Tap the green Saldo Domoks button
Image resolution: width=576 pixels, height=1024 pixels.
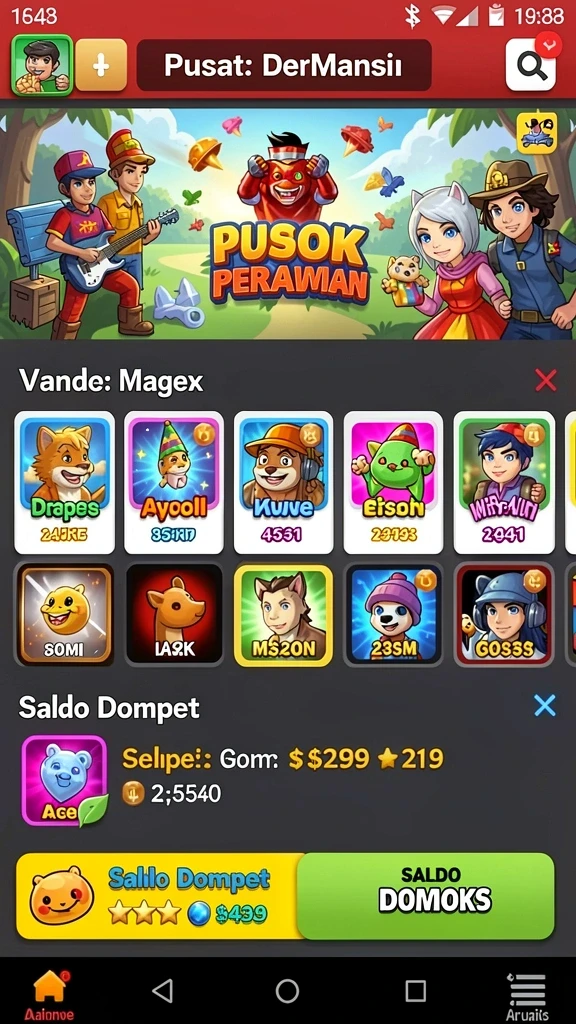(425, 896)
